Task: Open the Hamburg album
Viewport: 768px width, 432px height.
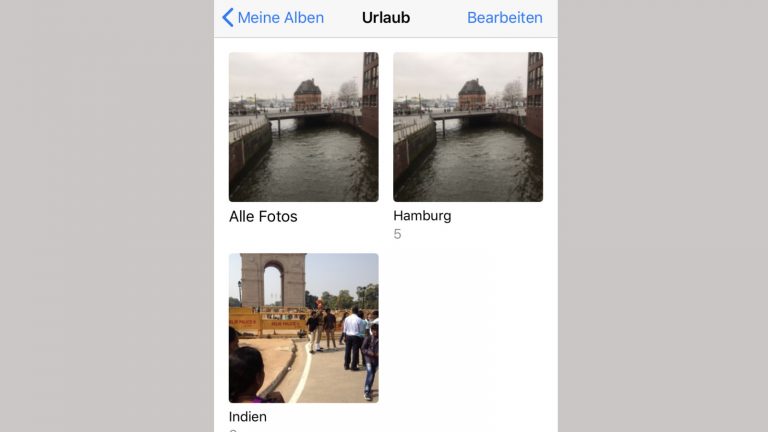Action: point(468,127)
